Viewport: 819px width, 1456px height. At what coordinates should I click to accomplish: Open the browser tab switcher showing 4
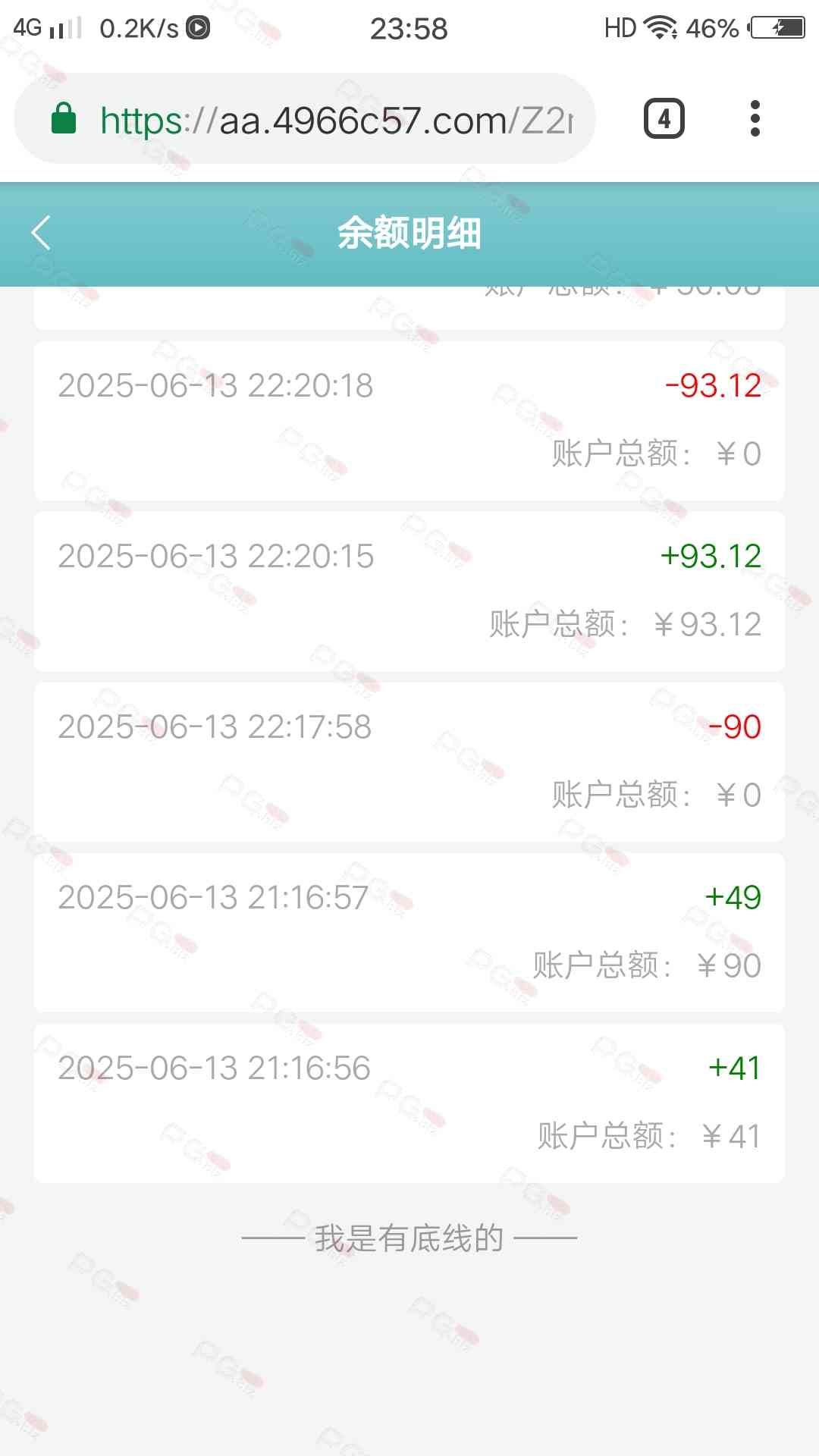pos(664,119)
